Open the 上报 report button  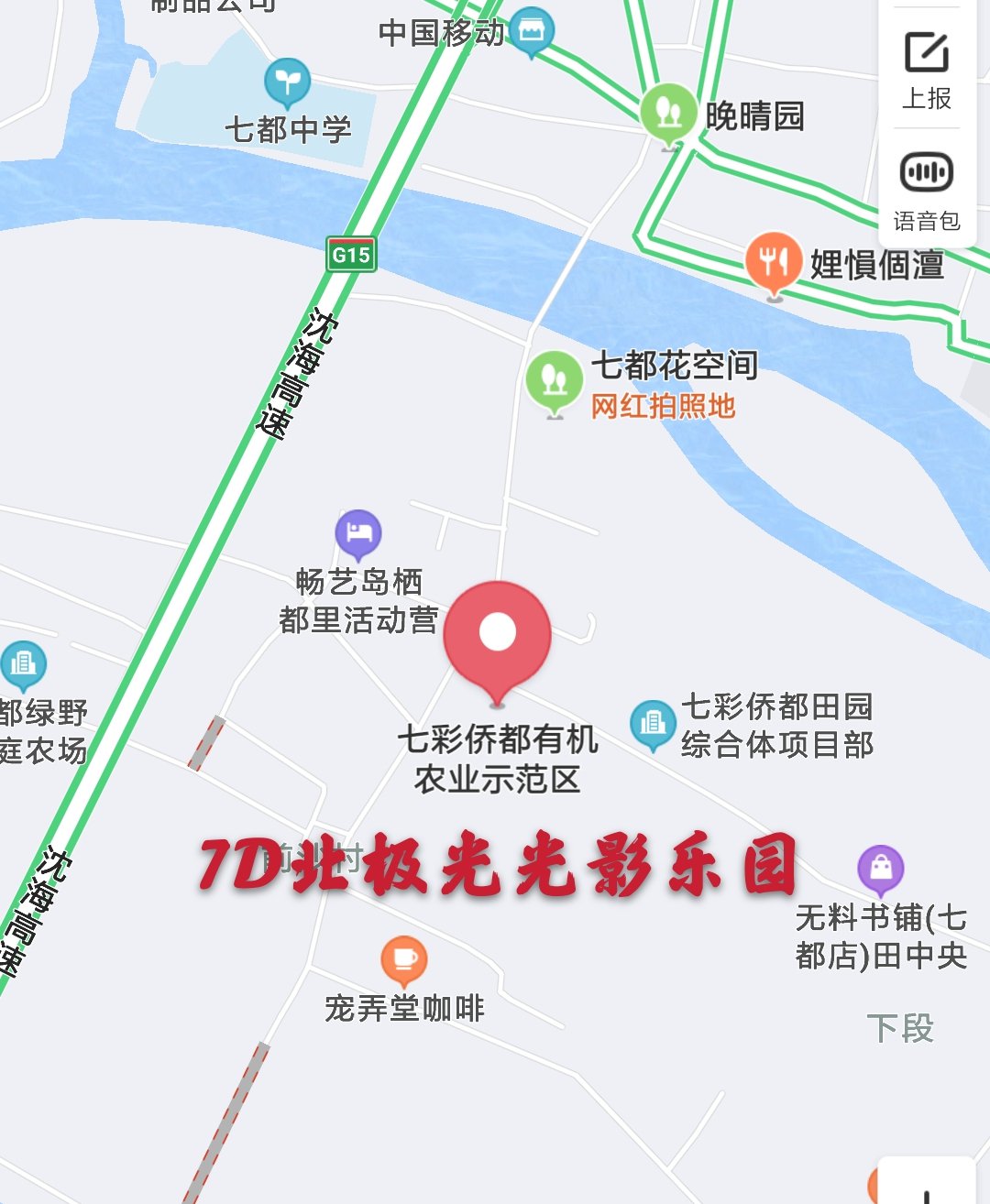point(927,70)
